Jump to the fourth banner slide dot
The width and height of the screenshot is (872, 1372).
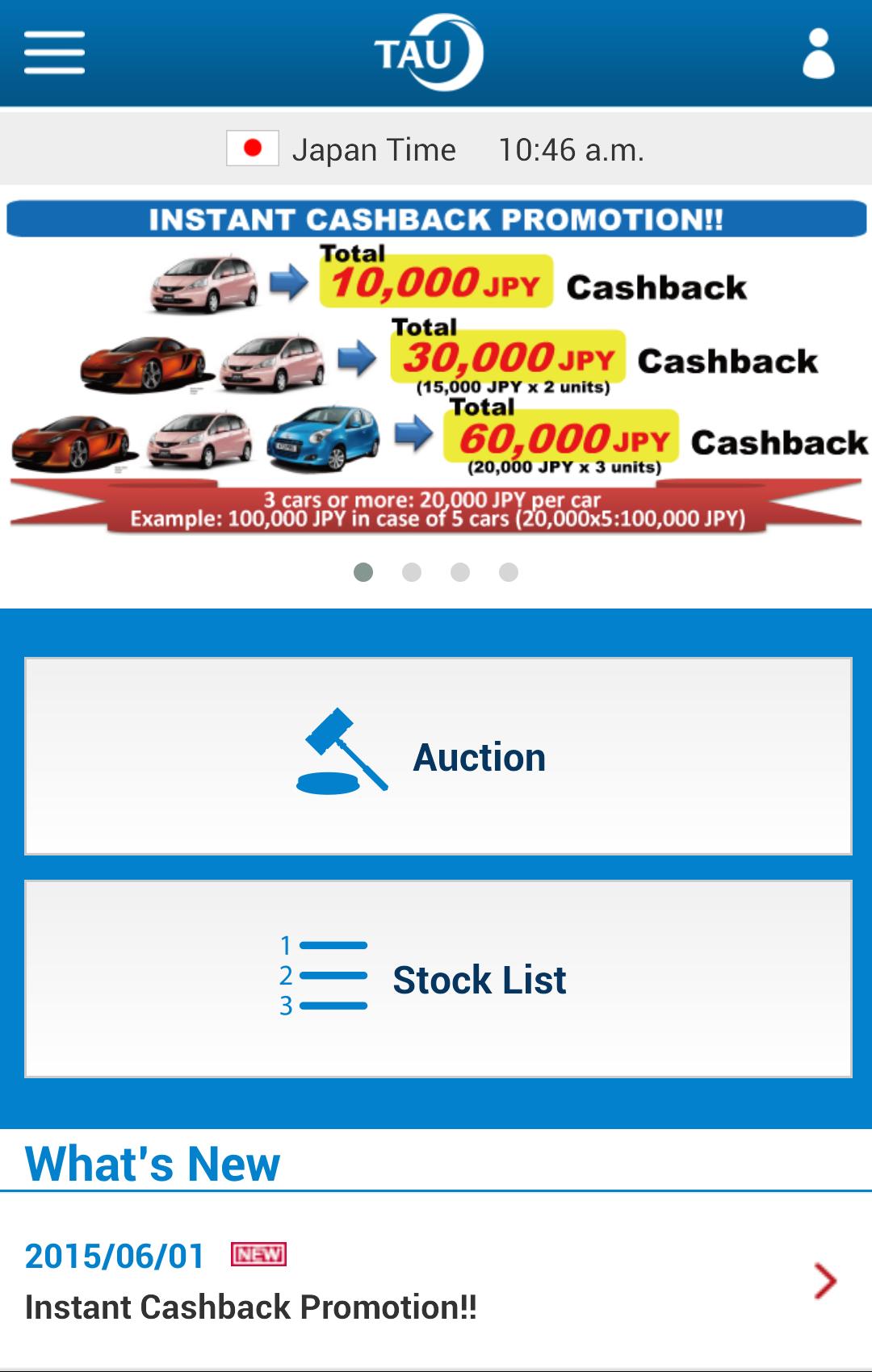point(509,572)
